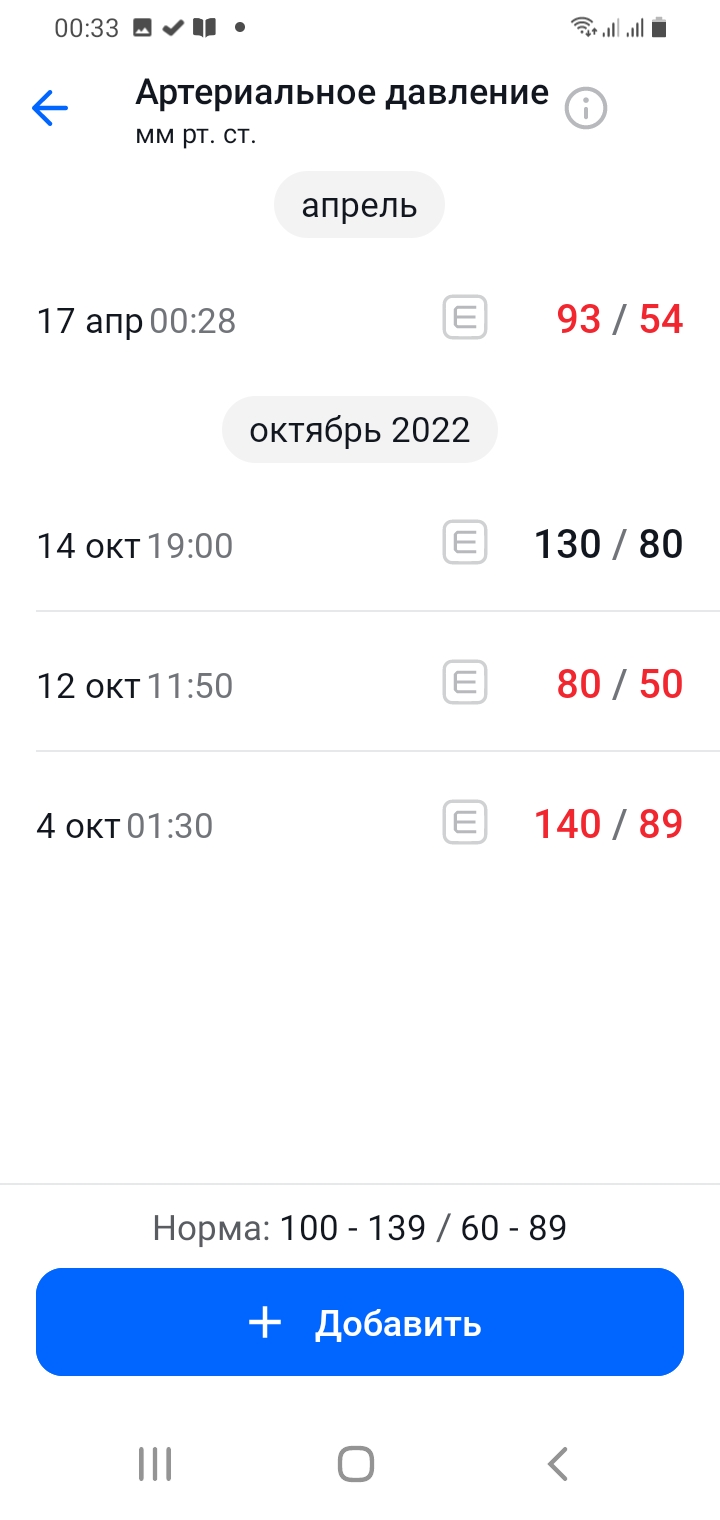Tap the note icon on 14 окт entry
This screenshot has height=1520, width=720.
[x=465, y=543]
